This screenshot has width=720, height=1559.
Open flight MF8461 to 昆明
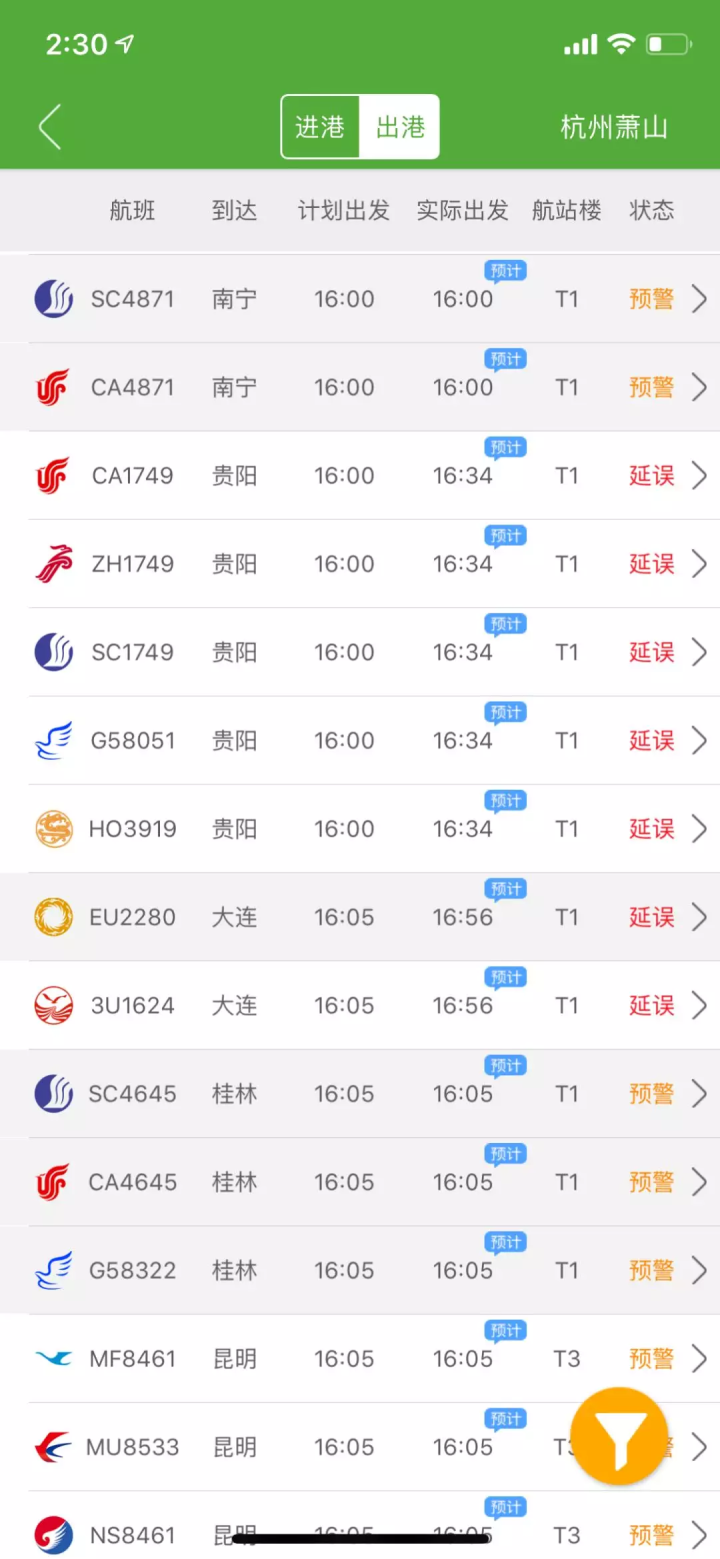[x=360, y=1358]
